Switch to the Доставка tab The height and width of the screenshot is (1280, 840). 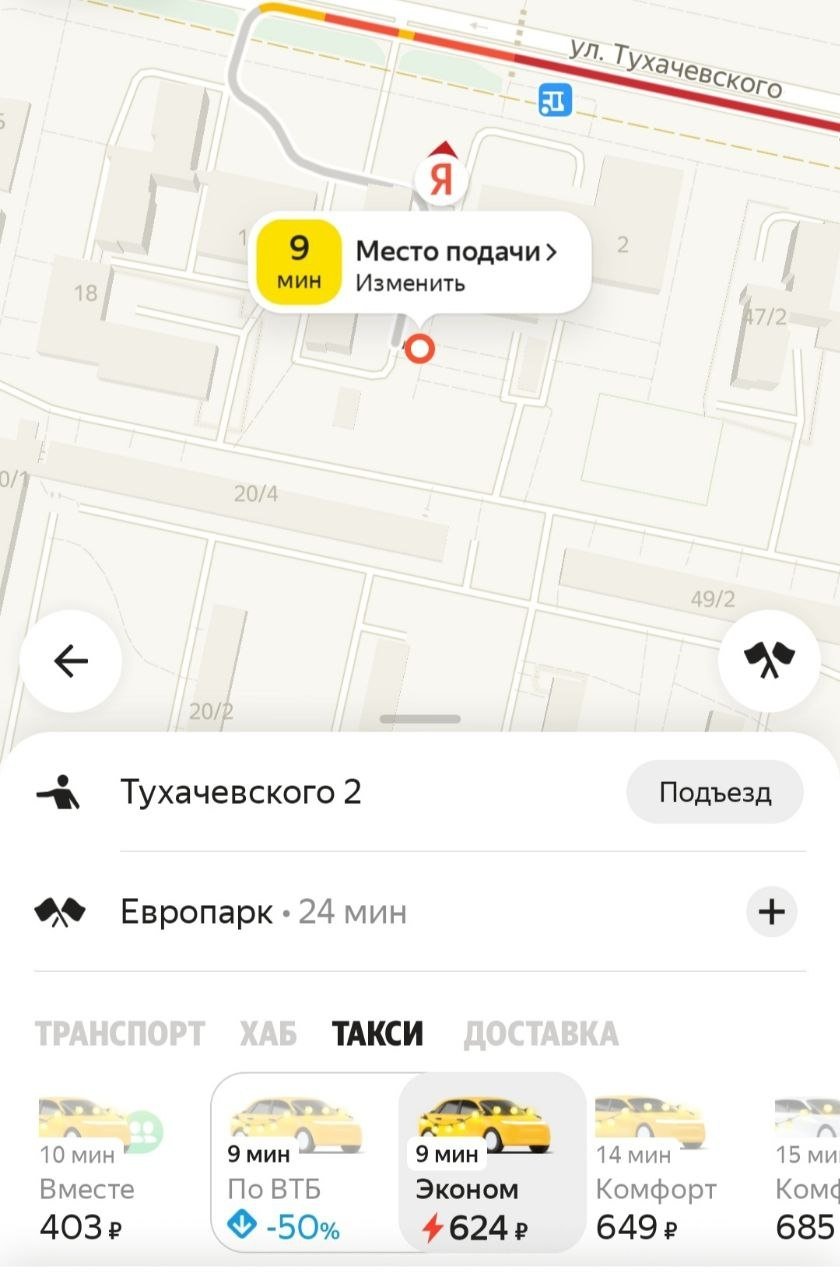click(x=540, y=1034)
